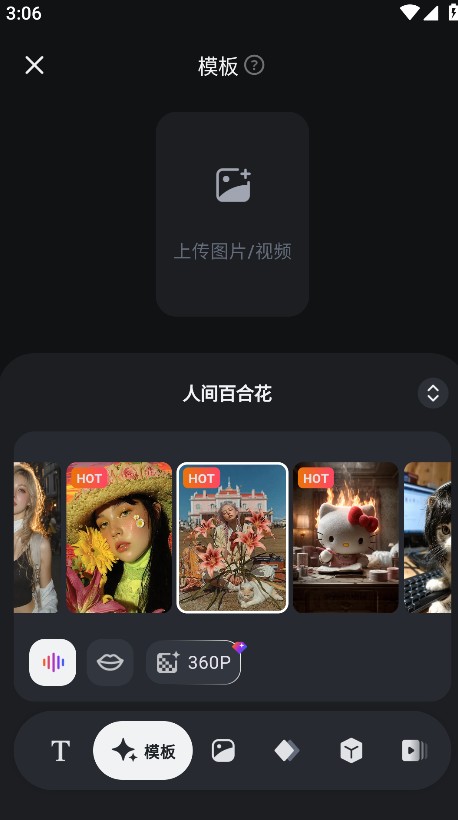
Task: Open the overlapping diamonds tool tab
Action: coord(287,751)
